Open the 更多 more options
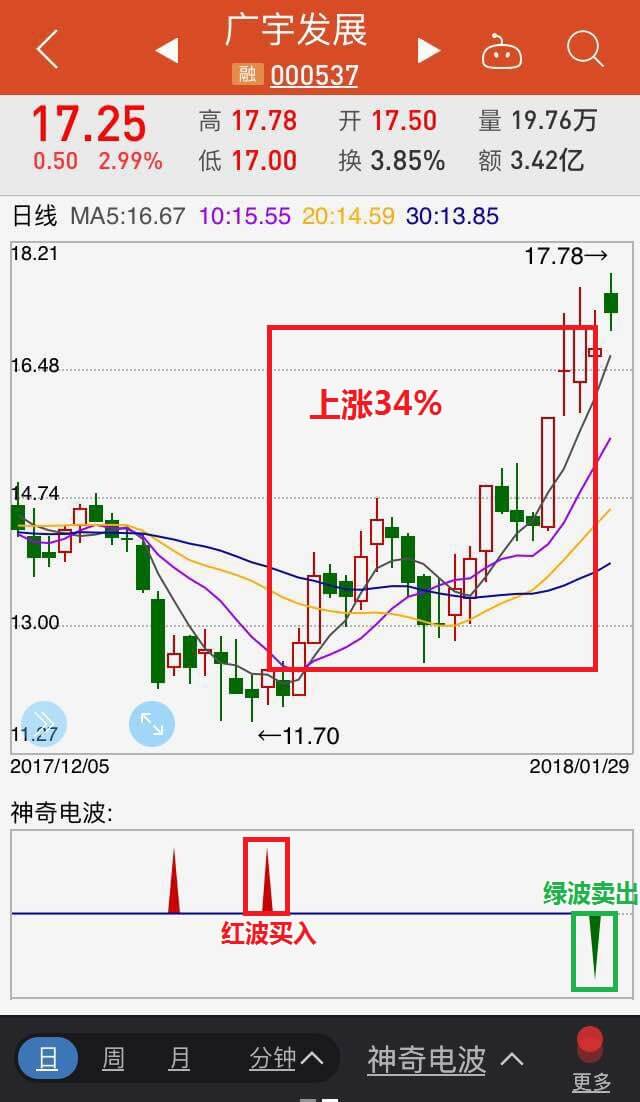The image size is (640, 1102). pyautogui.click(x=591, y=1060)
